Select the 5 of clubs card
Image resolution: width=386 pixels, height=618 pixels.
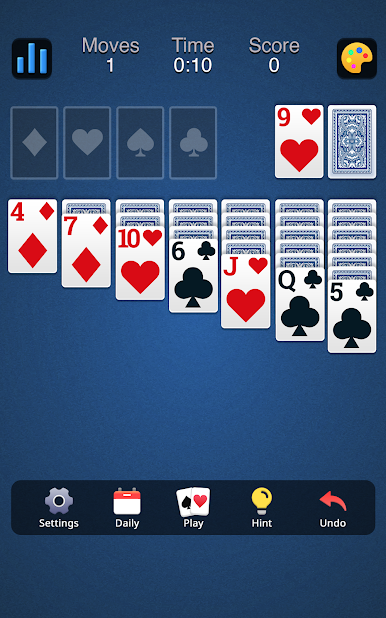pos(352,316)
